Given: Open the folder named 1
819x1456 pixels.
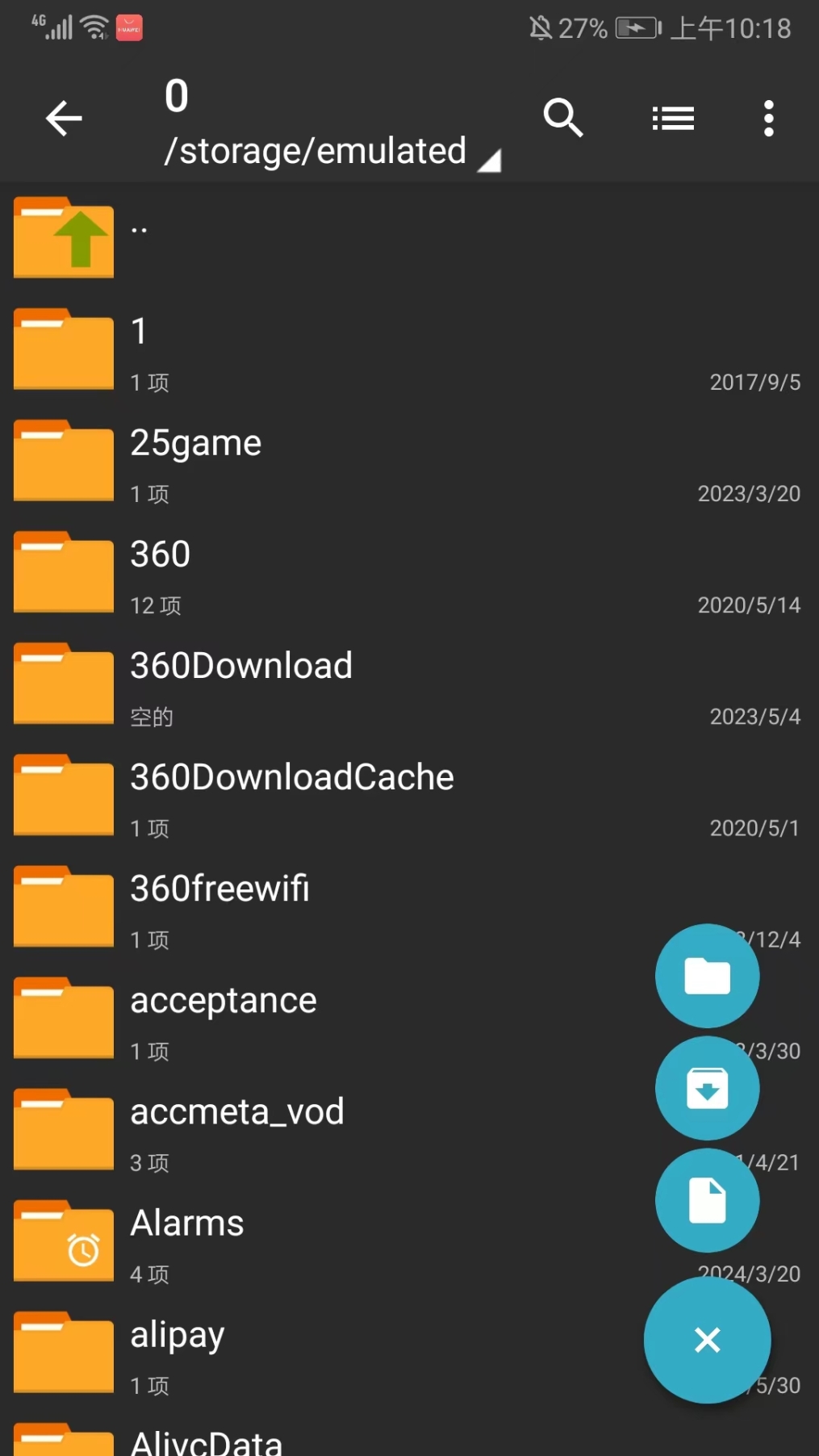Looking at the screenshot, I should click(409, 349).
